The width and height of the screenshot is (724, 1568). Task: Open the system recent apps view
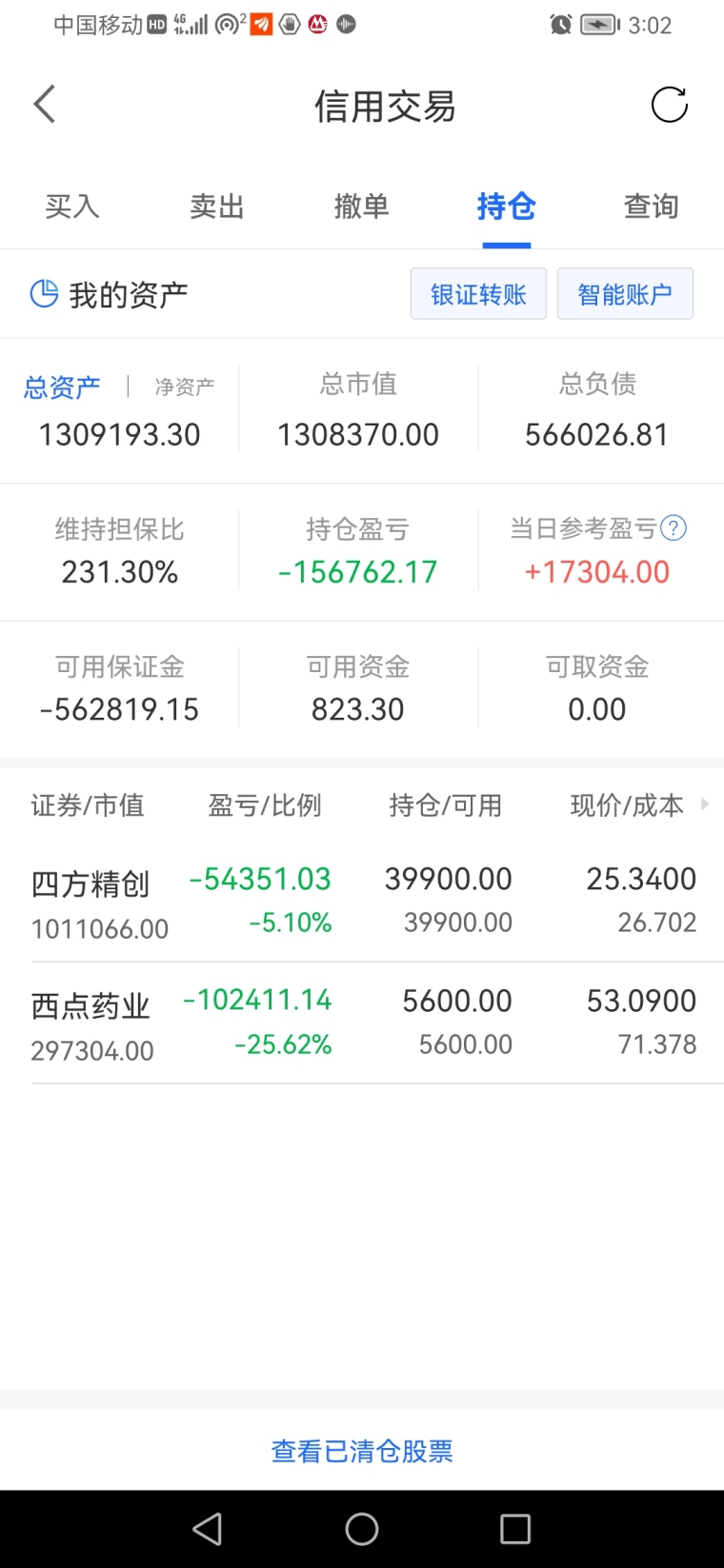[x=515, y=1529]
